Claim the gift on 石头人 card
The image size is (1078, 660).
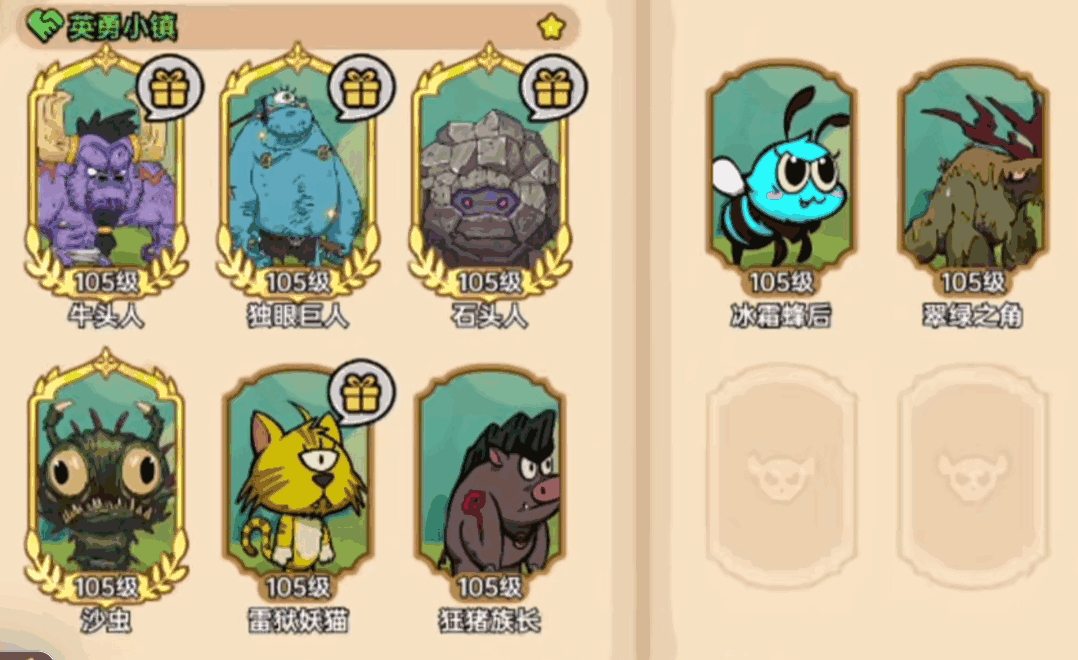(x=553, y=88)
